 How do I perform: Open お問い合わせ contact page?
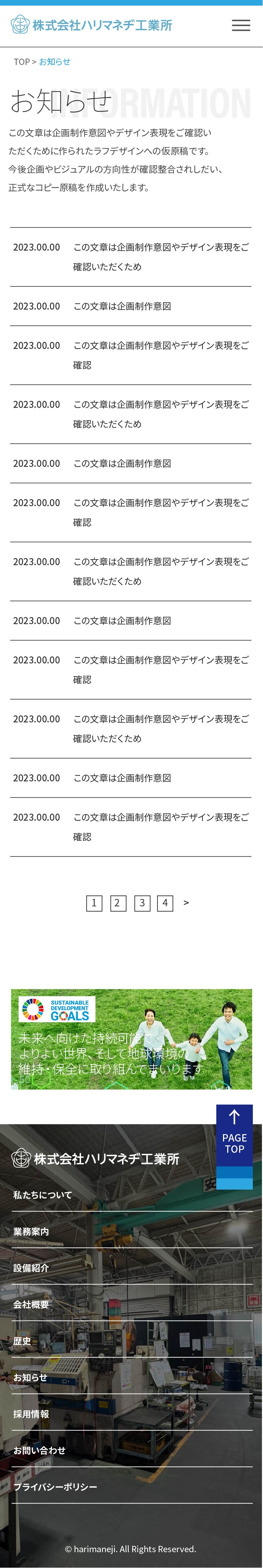coord(40,1450)
